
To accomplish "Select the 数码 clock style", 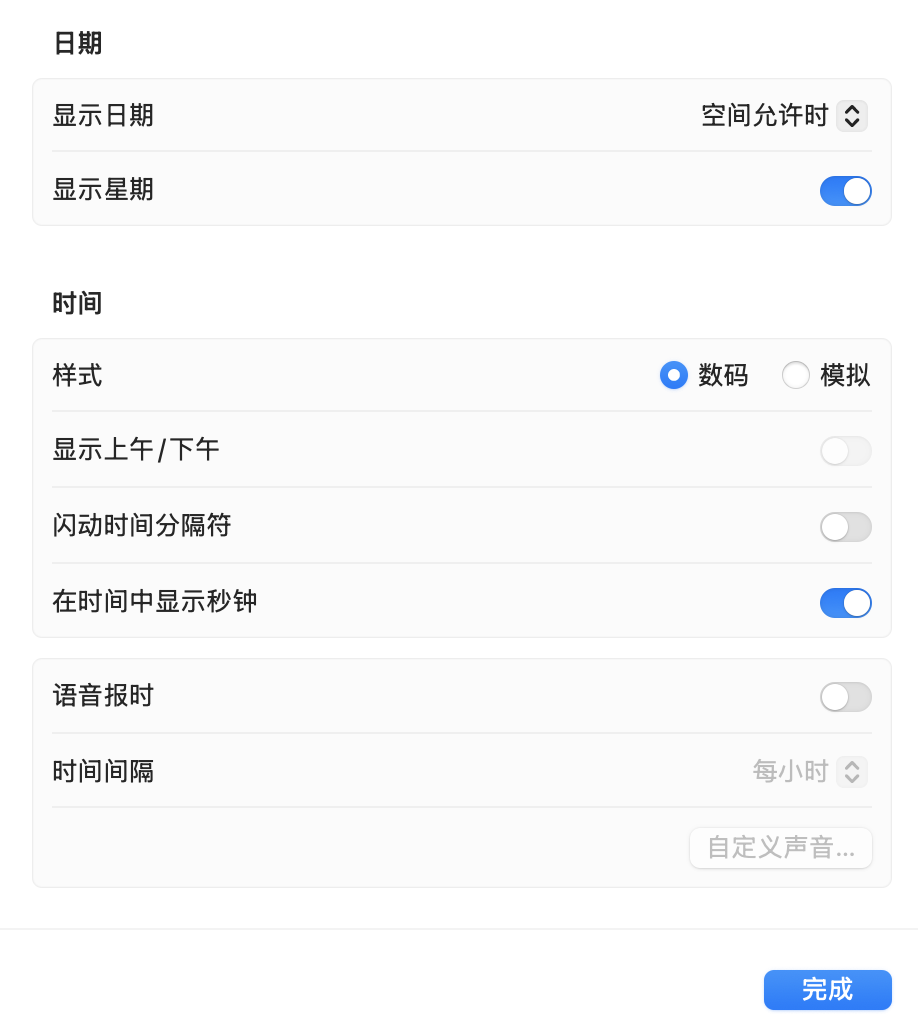I will [x=674, y=375].
